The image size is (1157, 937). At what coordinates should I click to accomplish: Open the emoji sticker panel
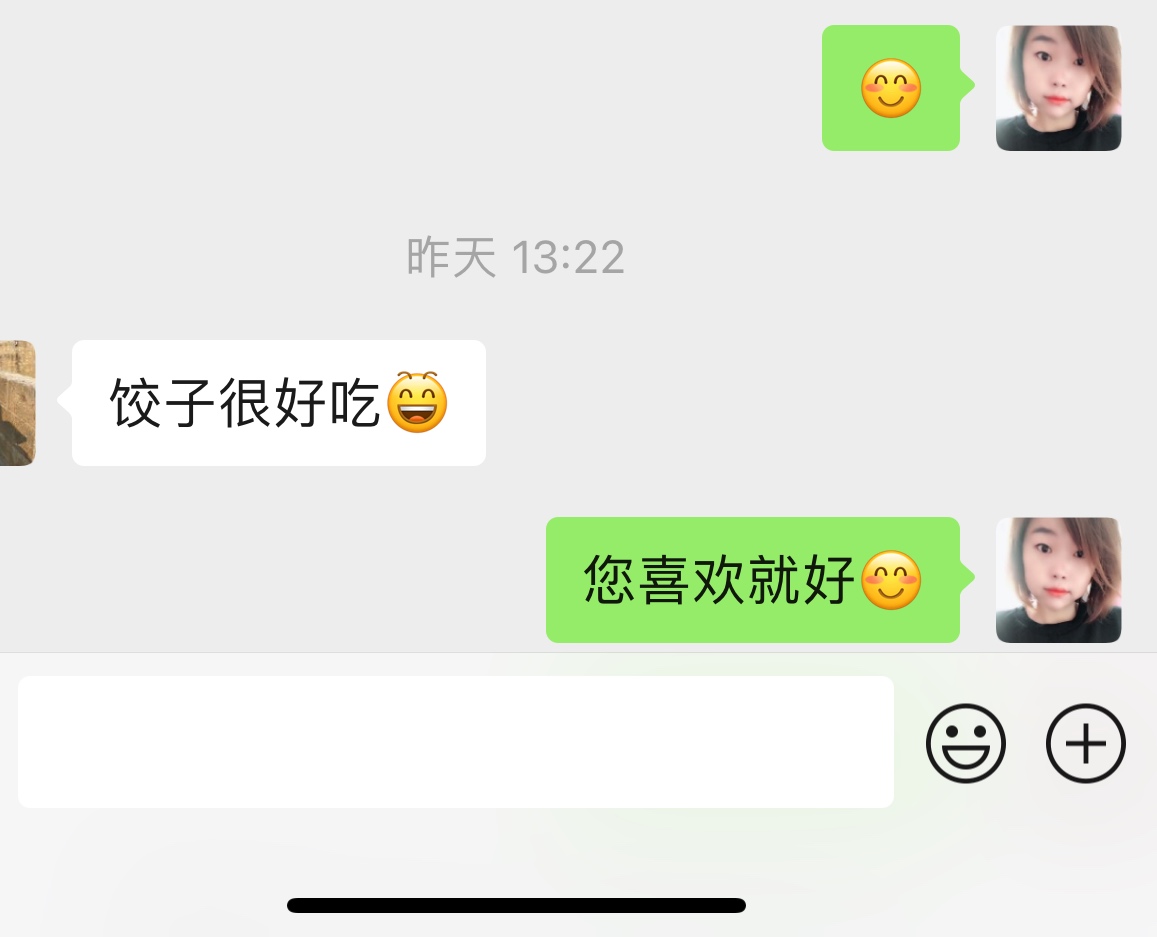[x=965, y=743]
